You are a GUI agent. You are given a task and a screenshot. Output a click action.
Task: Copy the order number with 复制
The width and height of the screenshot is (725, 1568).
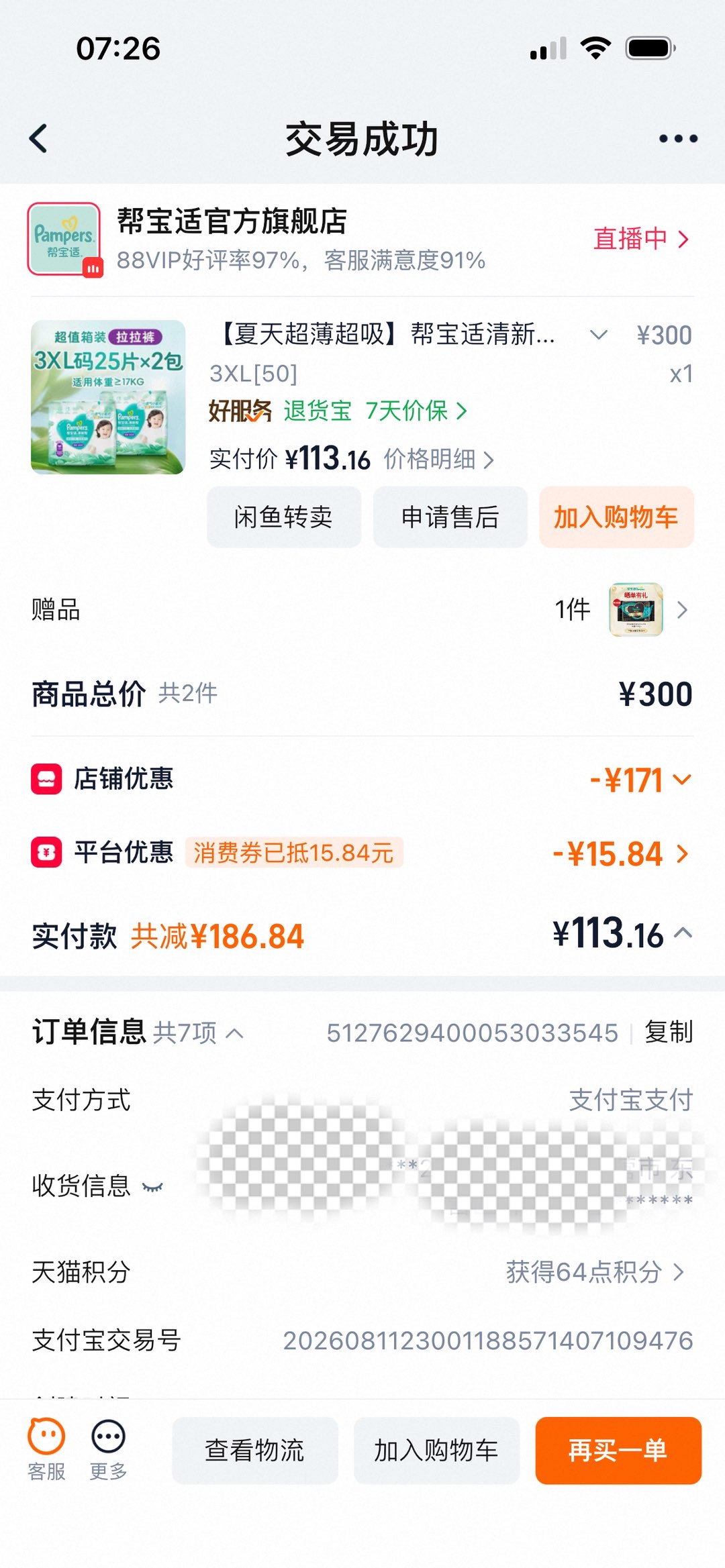[669, 1032]
